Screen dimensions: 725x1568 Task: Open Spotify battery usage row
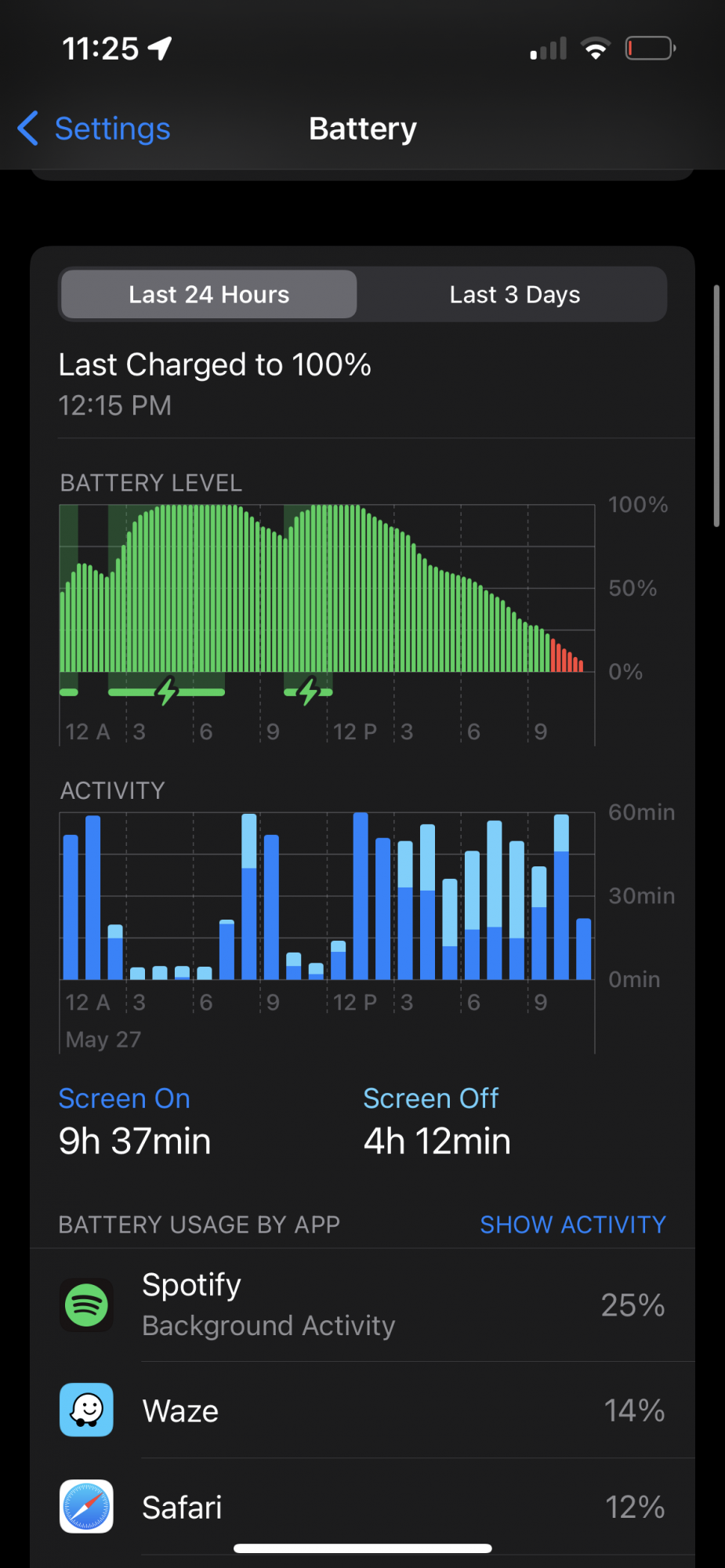point(362,1305)
